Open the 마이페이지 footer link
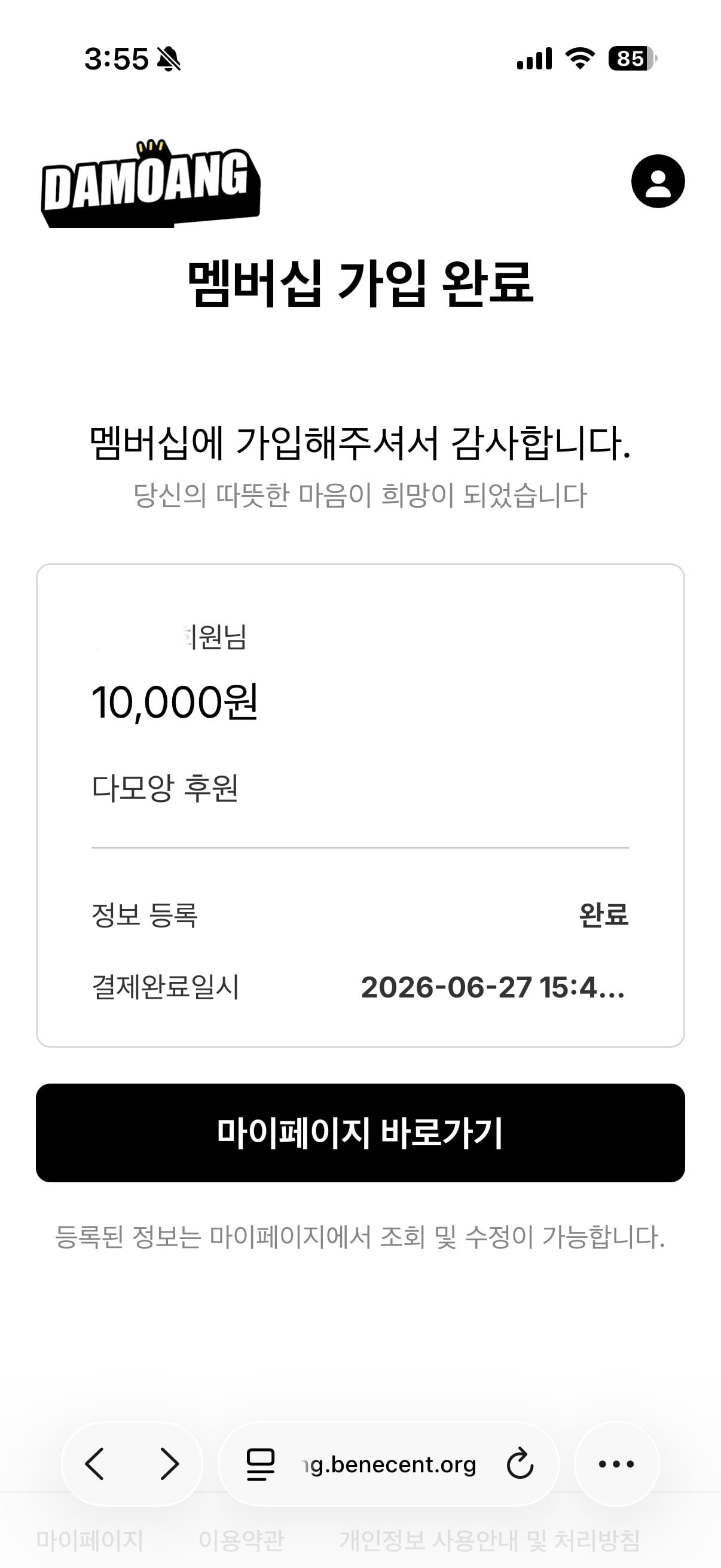Image resolution: width=721 pixels, height=1568 pixels. (90, 1540)
